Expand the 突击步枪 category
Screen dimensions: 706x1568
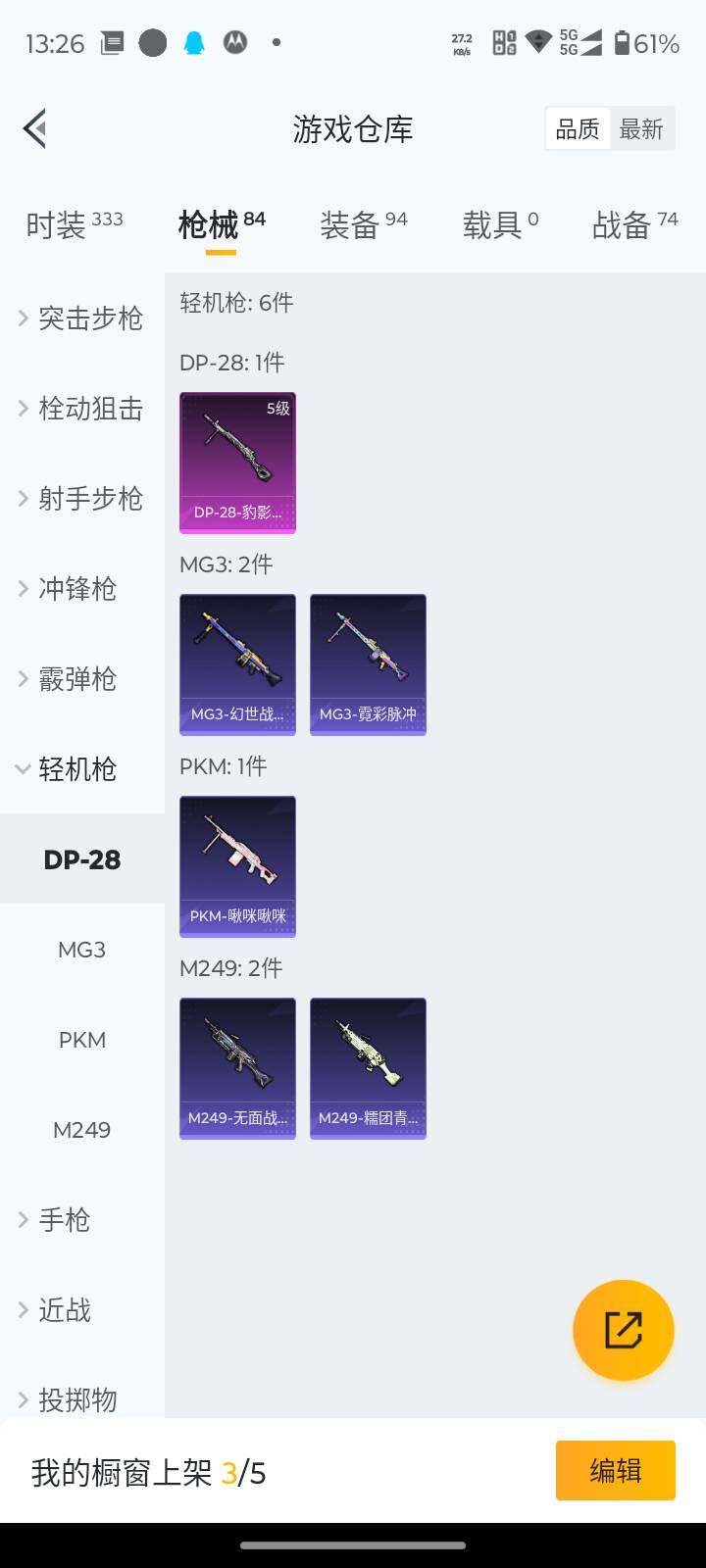point(81,318)
